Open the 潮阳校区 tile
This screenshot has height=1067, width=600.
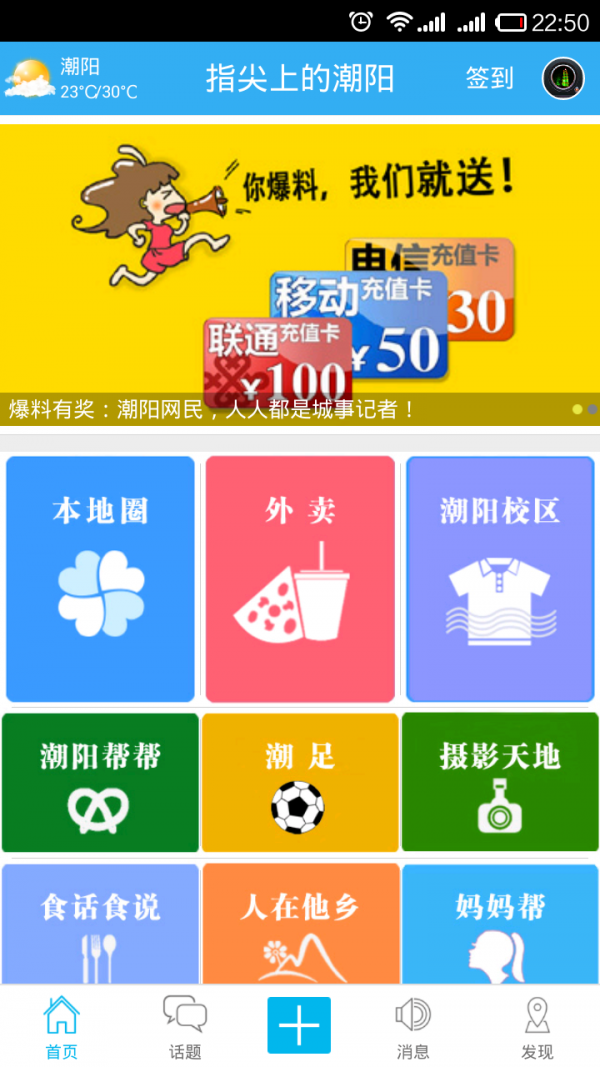pos(500,579)
